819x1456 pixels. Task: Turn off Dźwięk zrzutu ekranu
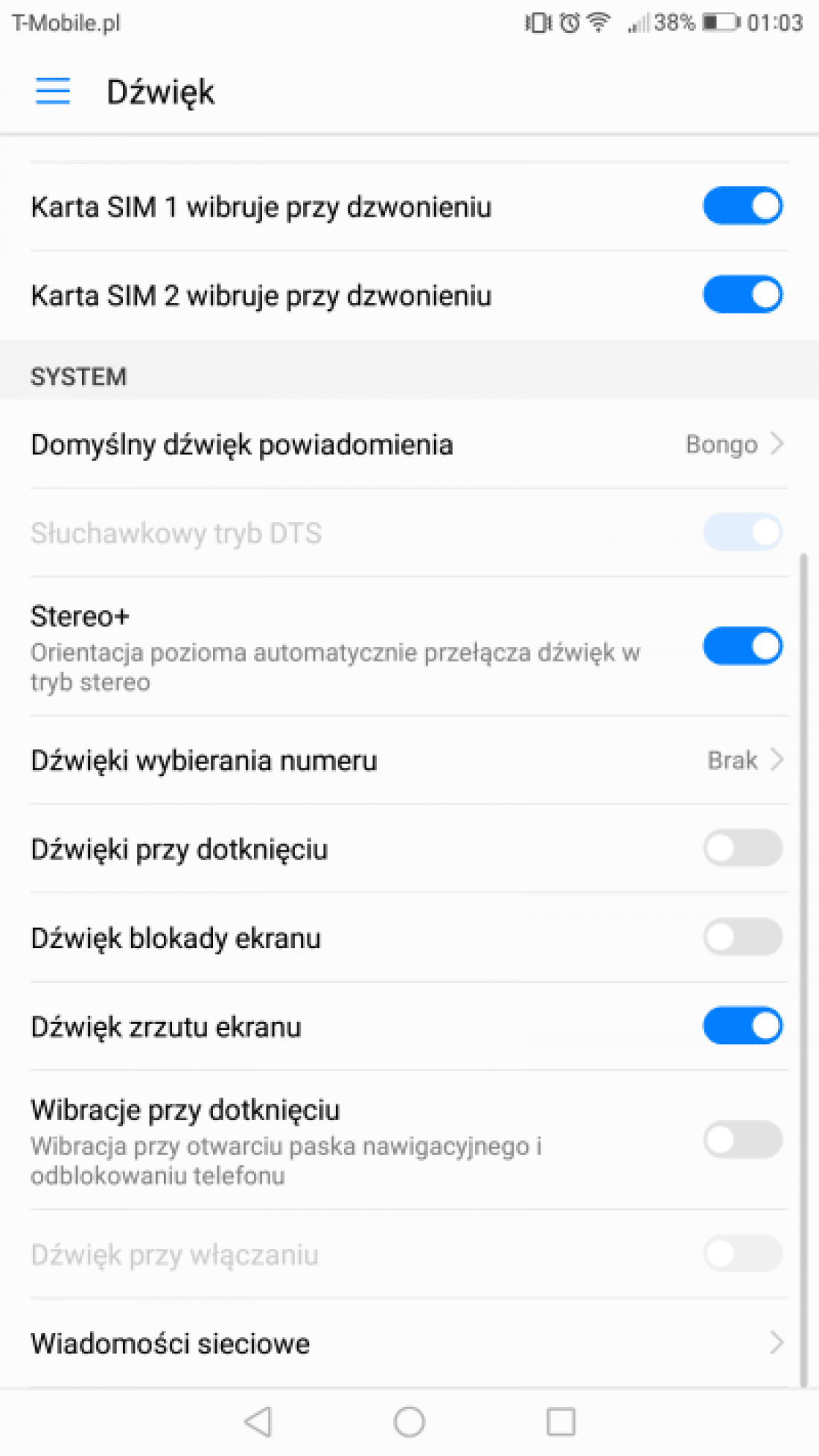click(742, 1026)
